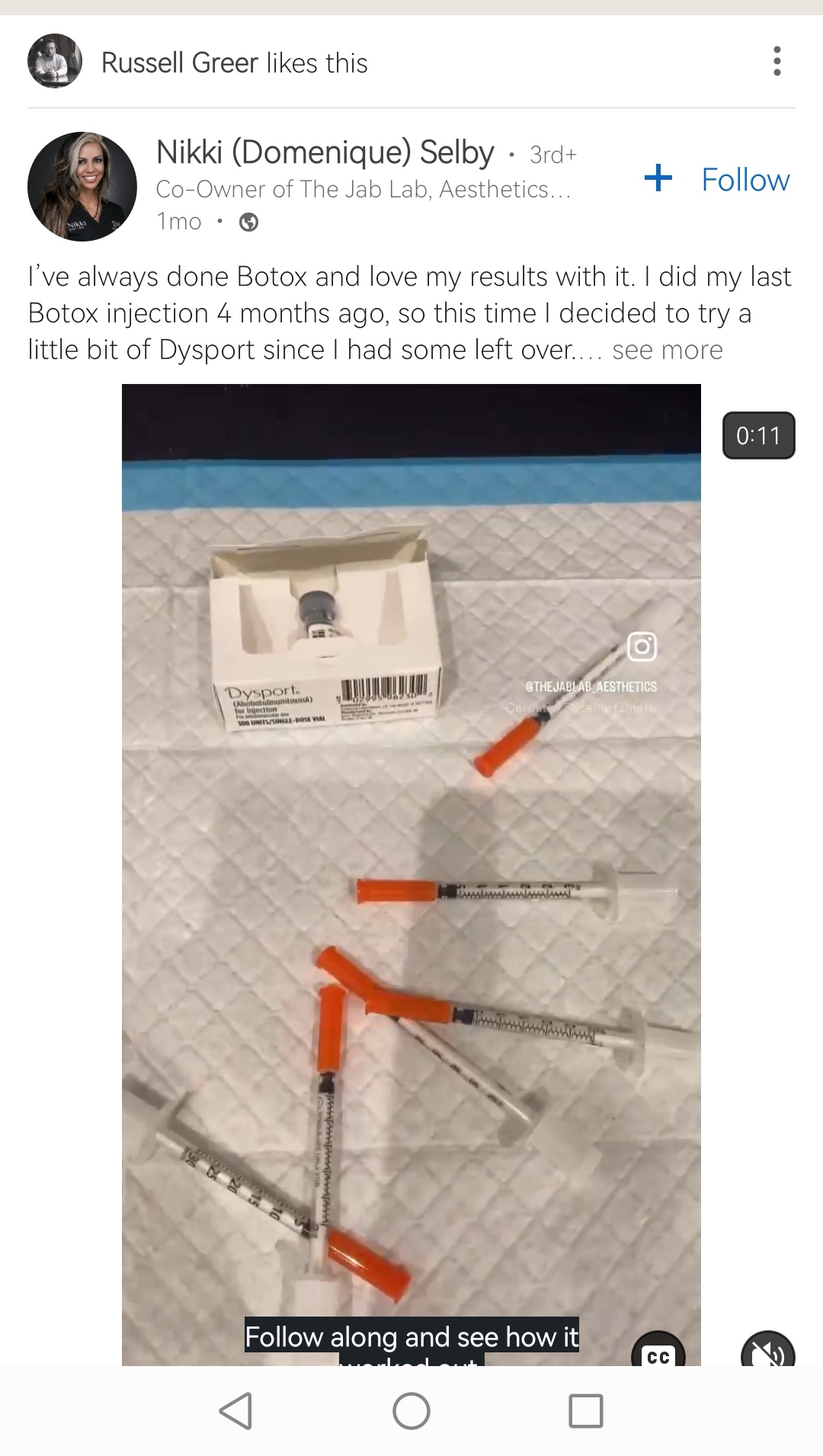Toggle closed captions on the video
This screenshot has width=823, height=1456.
click(x=658, y=1352)
